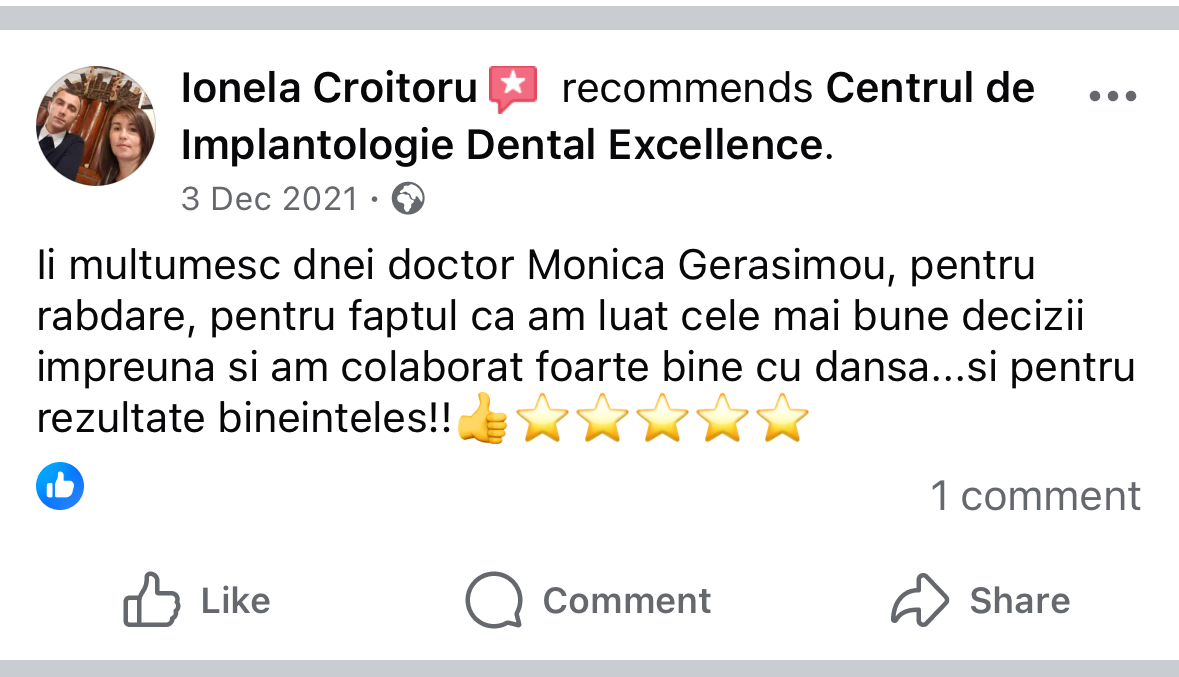Open Ionela Croitoru's profile picture

[x=96, y=127]
